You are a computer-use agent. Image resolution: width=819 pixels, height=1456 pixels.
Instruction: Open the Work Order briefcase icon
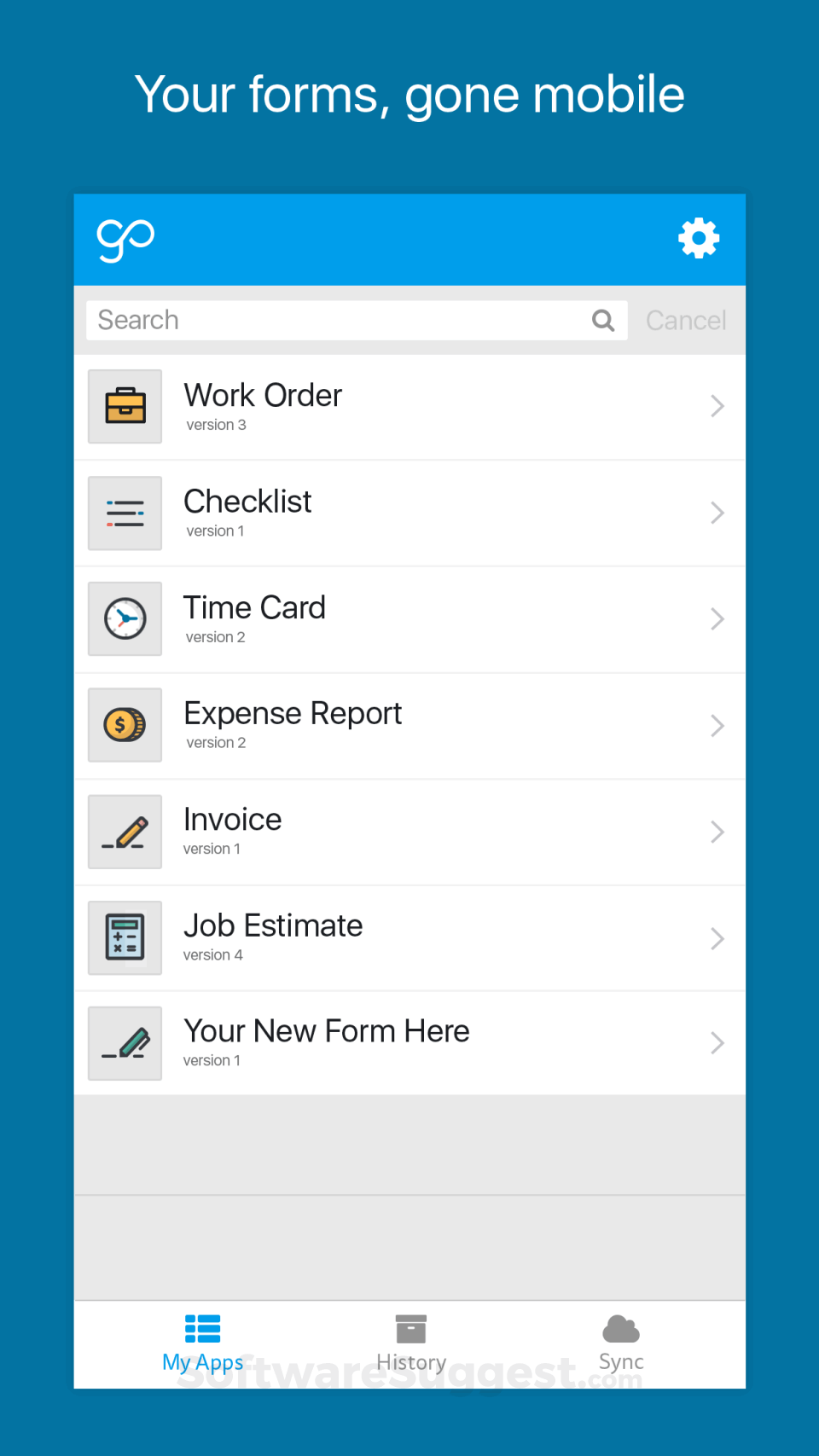point(125,407)
